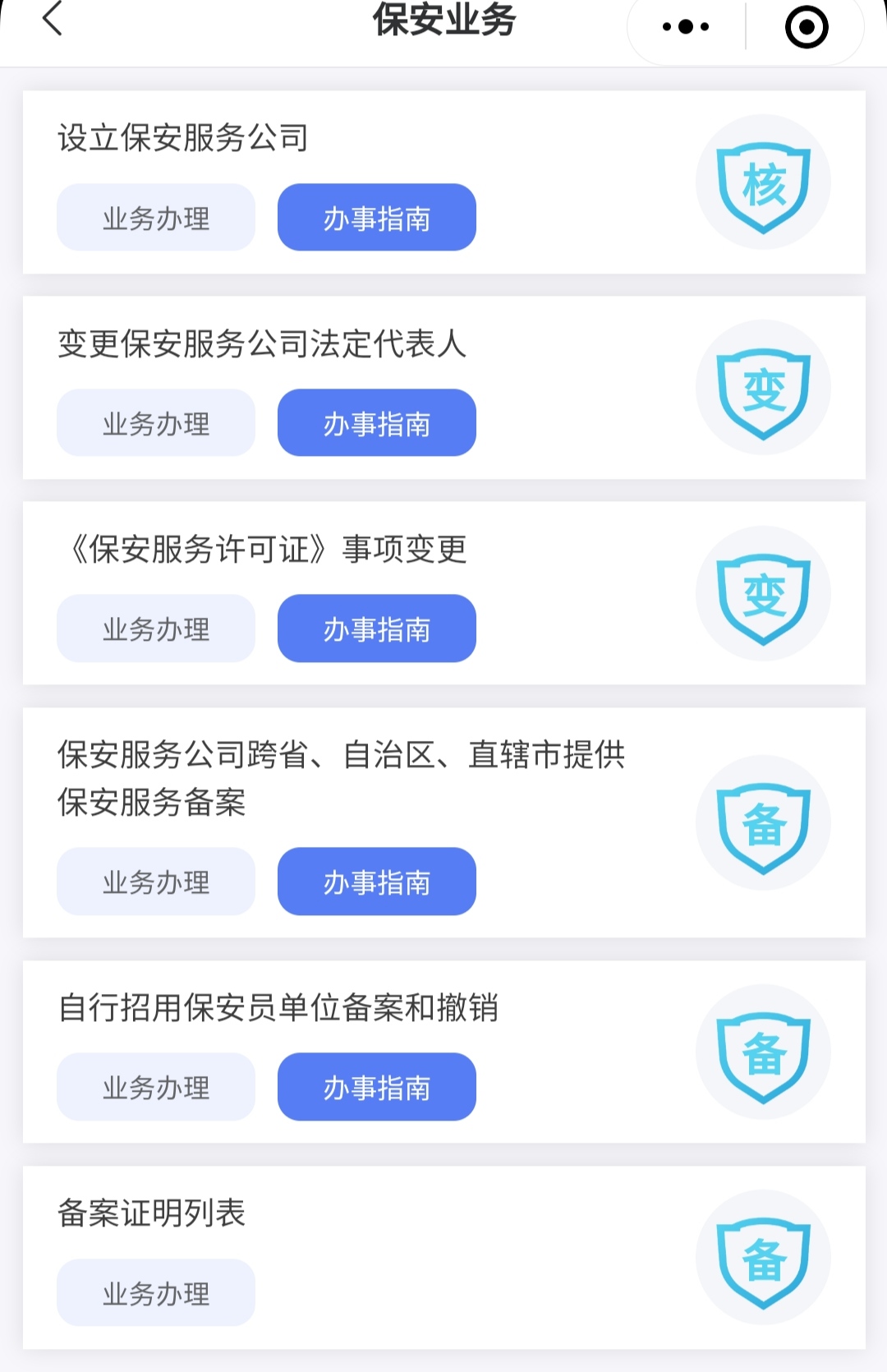Open the mini program three-dot menu
This screenshot has height=1372, width=887.
[x=686, y=27]
